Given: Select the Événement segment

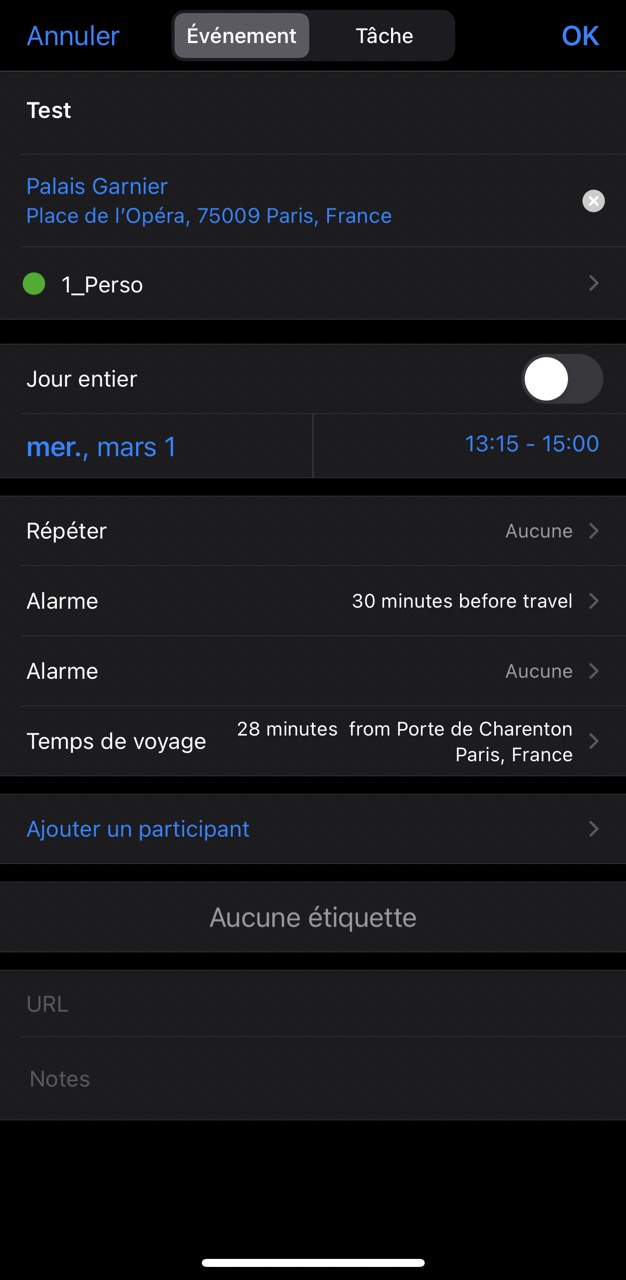Looking at the screenshot, I should tap(242, 36).
